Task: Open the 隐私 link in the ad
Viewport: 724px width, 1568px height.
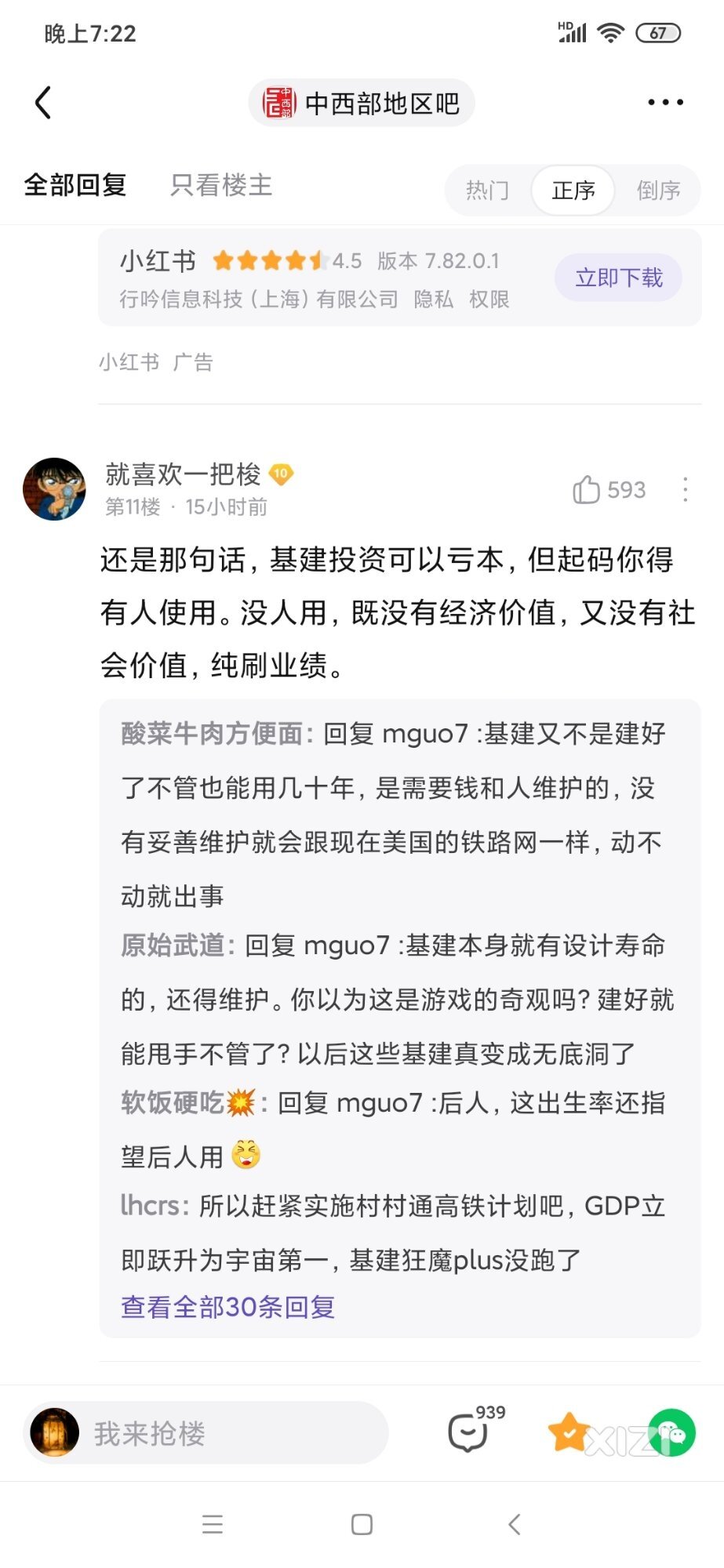Action: click(433, 299)
